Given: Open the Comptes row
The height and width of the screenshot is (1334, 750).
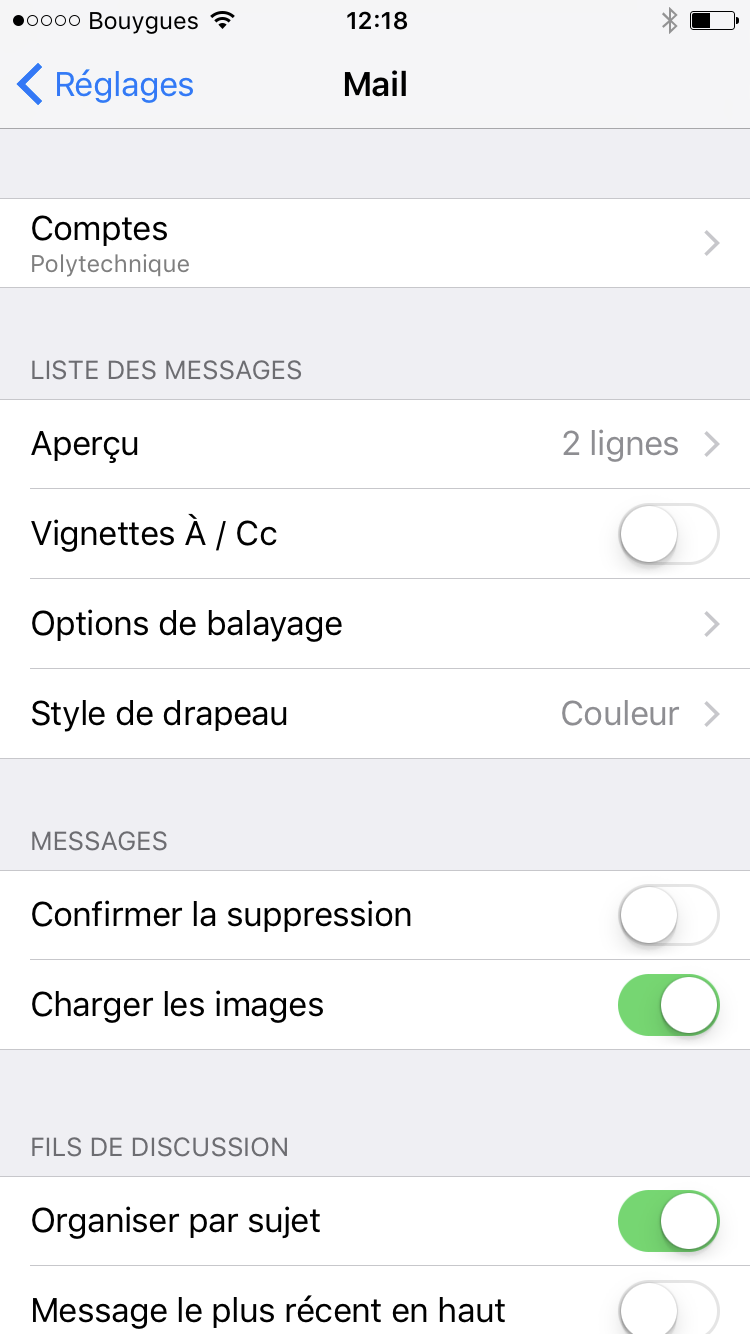Looking at the screenshot, I should (x=375, y=243).
